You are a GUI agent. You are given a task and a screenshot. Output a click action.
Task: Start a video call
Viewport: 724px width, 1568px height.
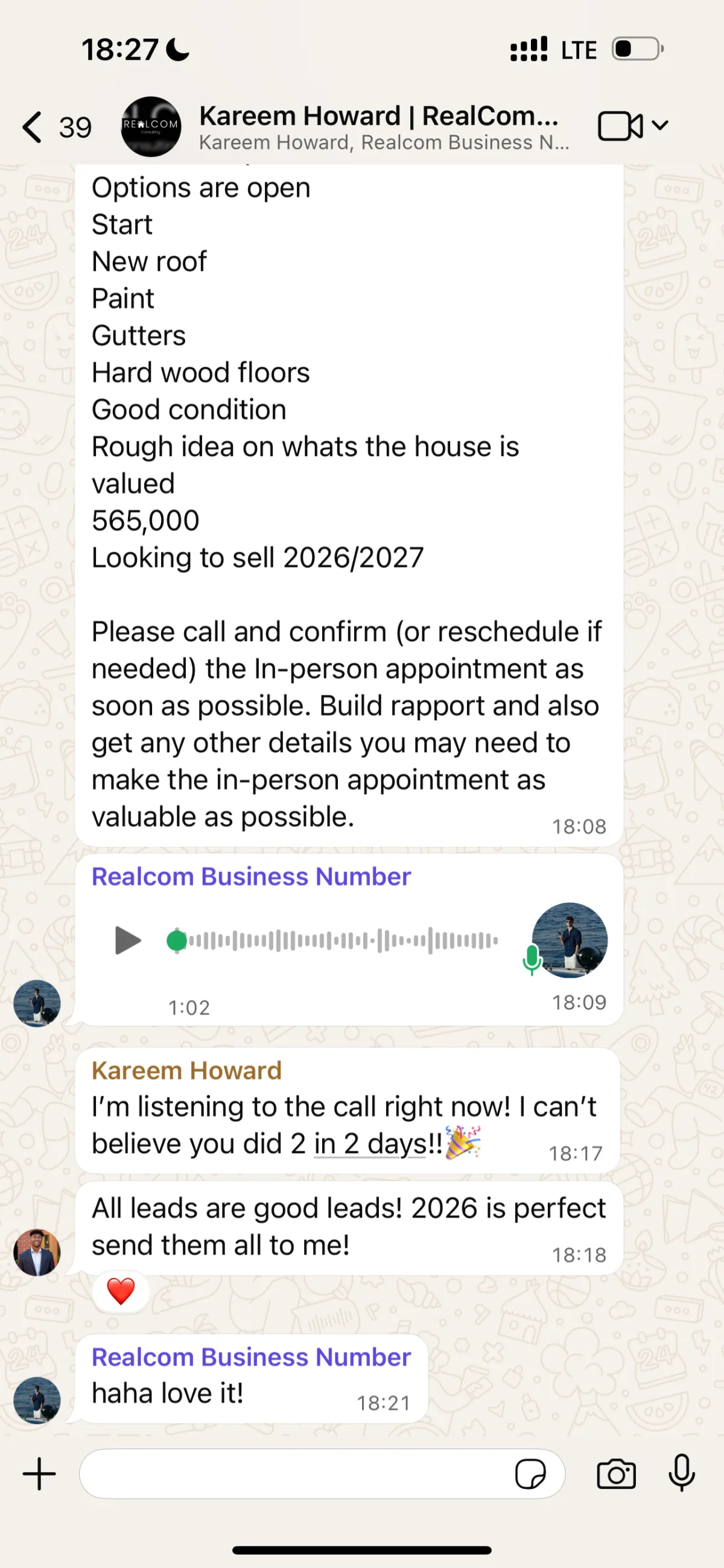coord(621,126)
